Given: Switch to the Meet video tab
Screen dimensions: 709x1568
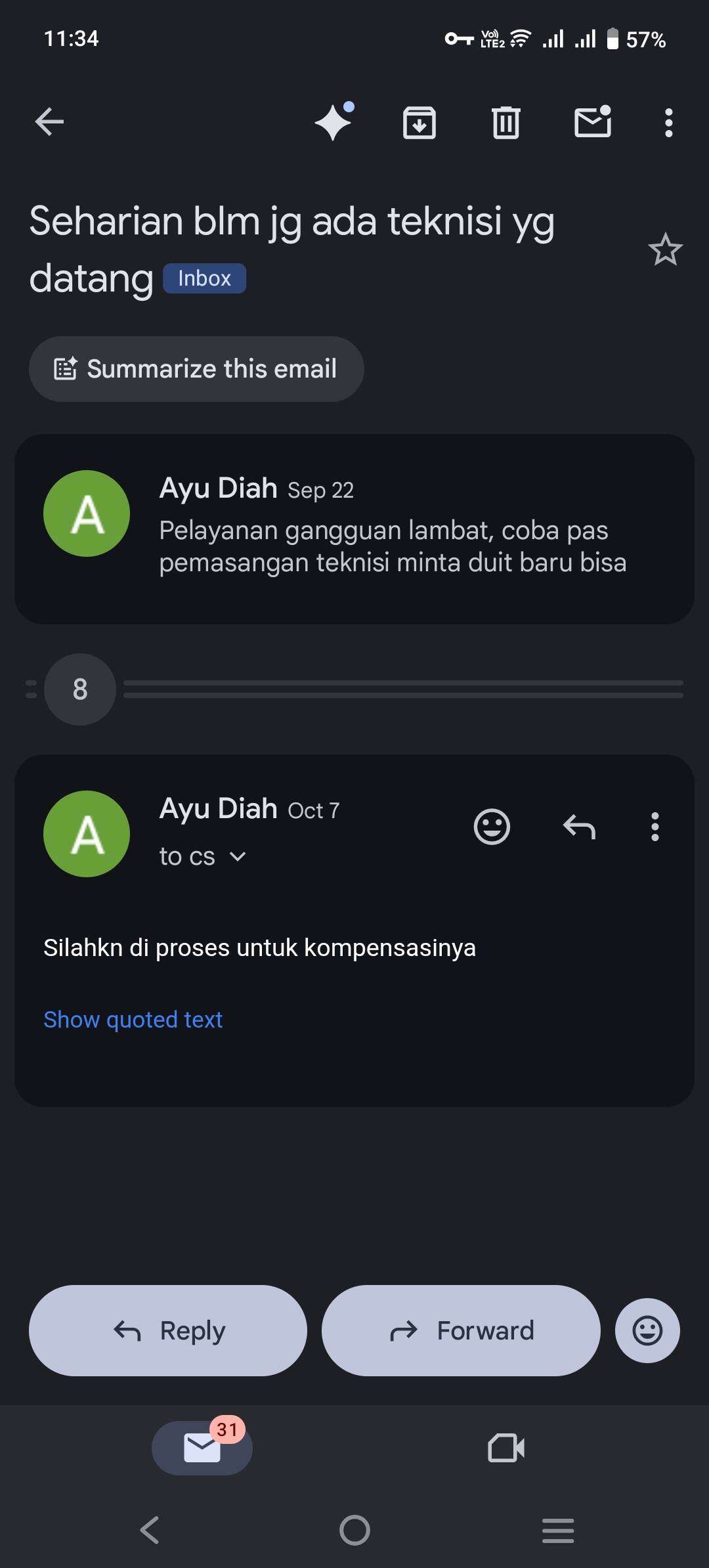Looking at the screenshot, I should click(506, 1448).
